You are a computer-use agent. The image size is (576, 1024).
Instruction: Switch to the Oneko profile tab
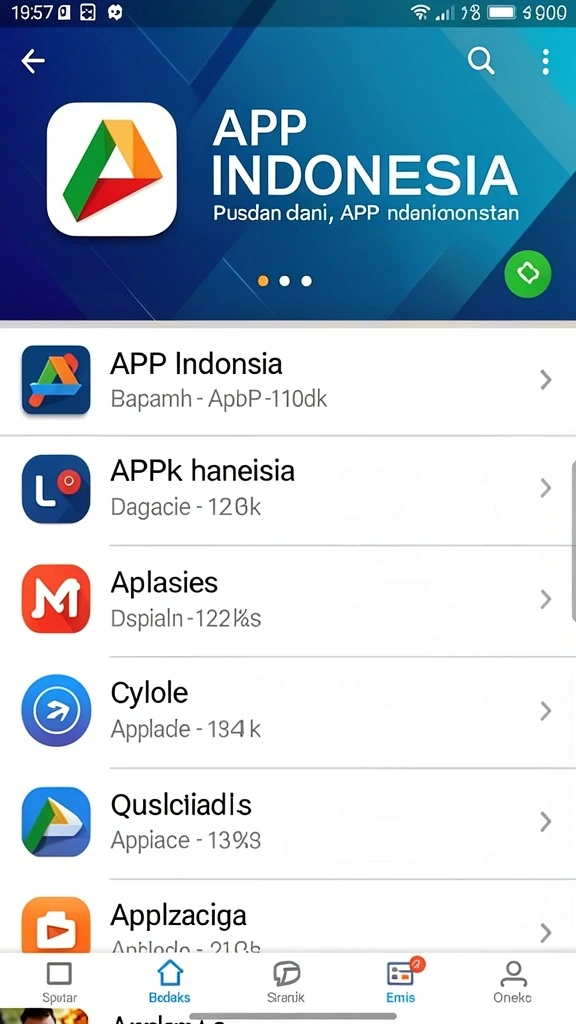point(513,982)
